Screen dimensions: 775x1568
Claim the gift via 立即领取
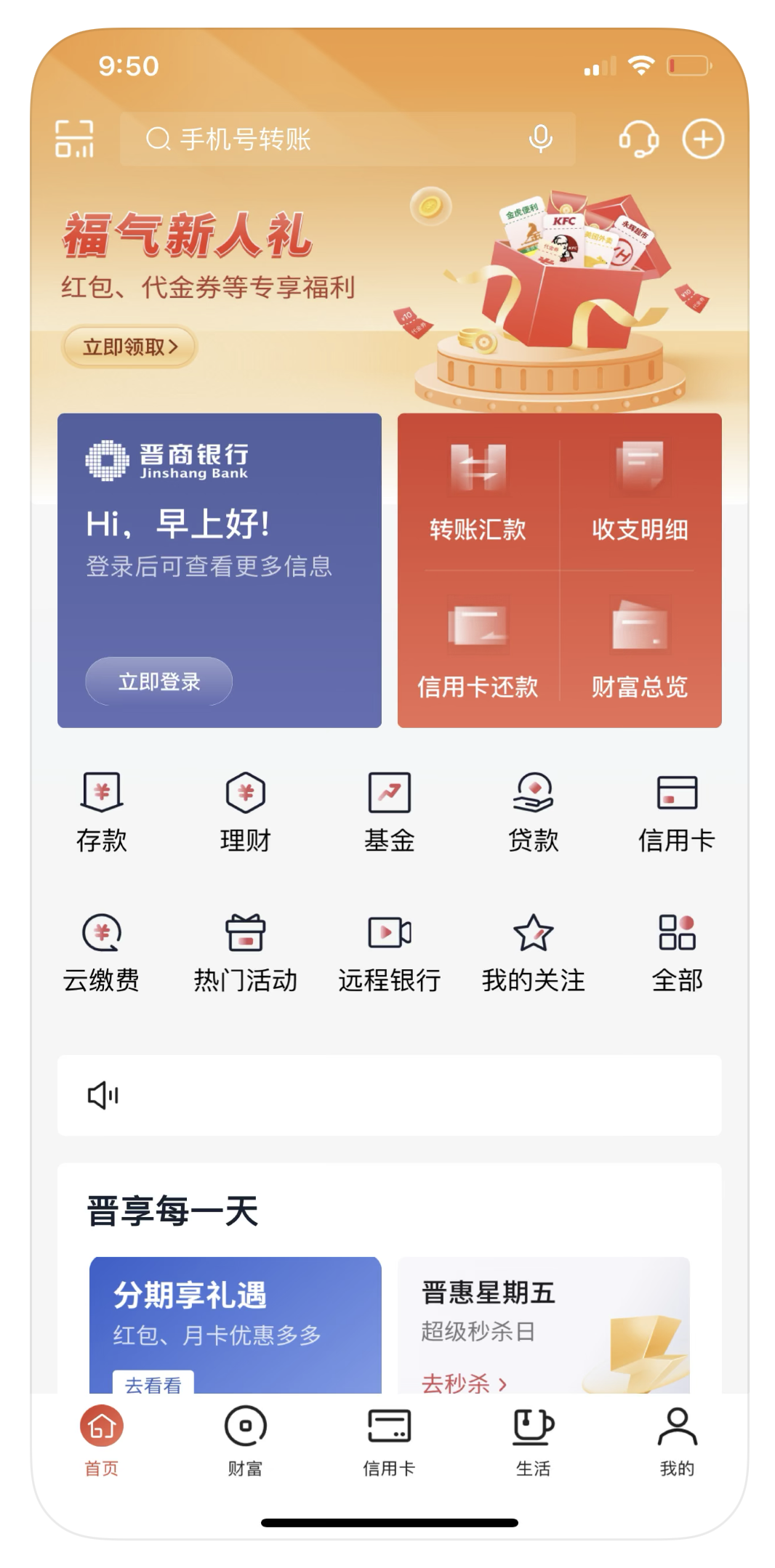pyautogui.click(x=130, y=347)
